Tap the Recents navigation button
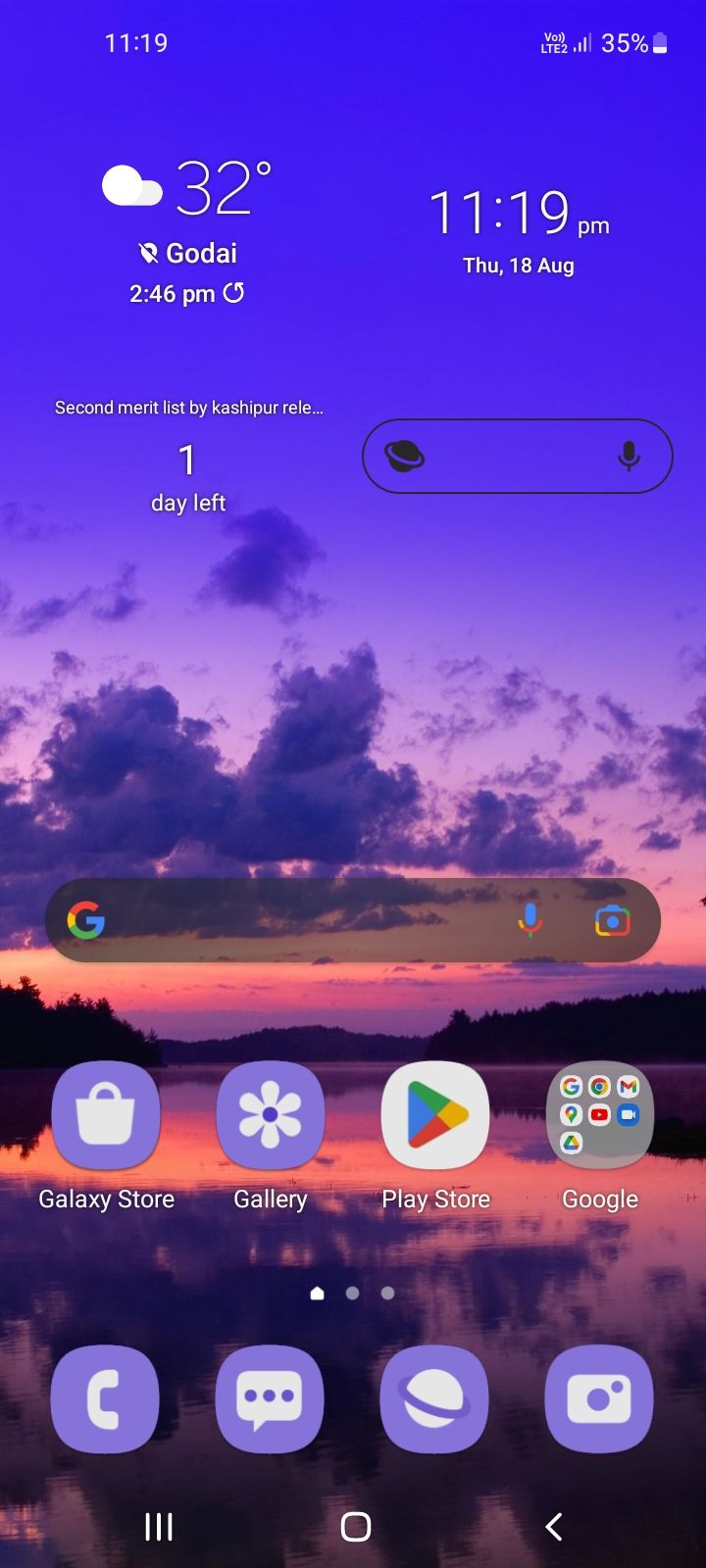The height and width of the screenshot is (1568, 706). [x=157, y=1526]
